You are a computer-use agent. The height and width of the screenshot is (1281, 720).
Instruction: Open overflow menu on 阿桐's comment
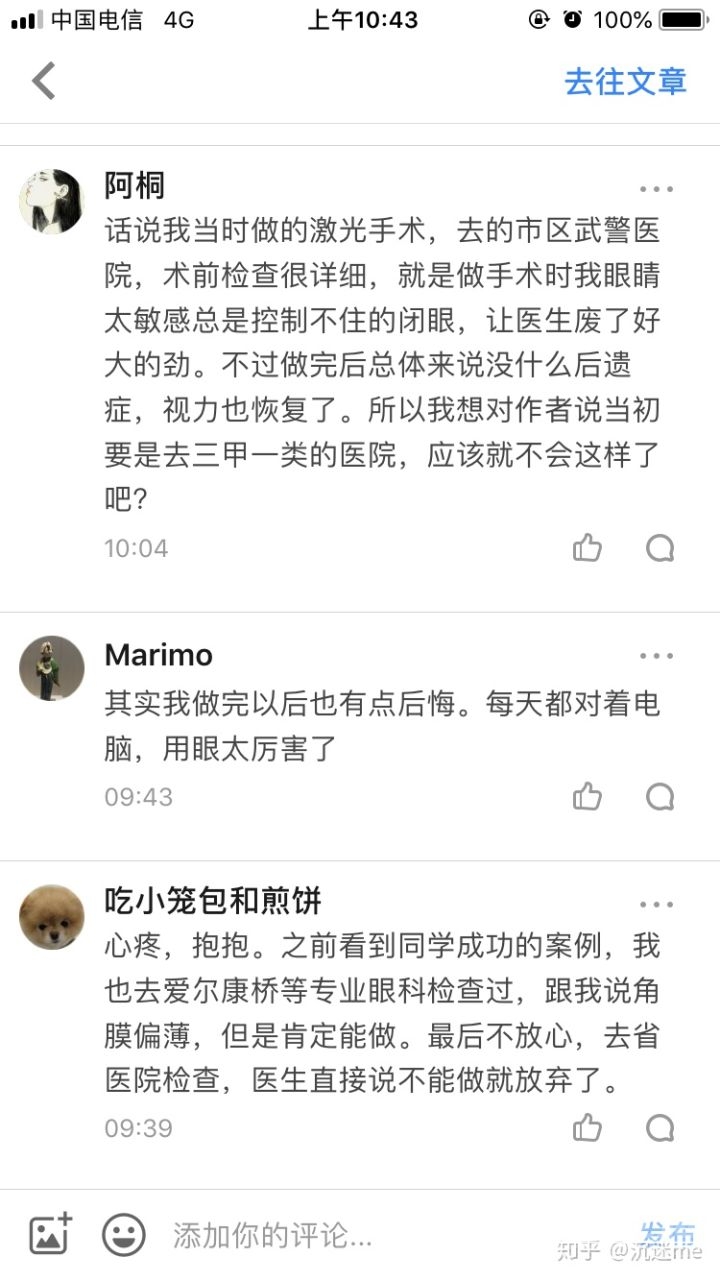[x=656, y=189]
